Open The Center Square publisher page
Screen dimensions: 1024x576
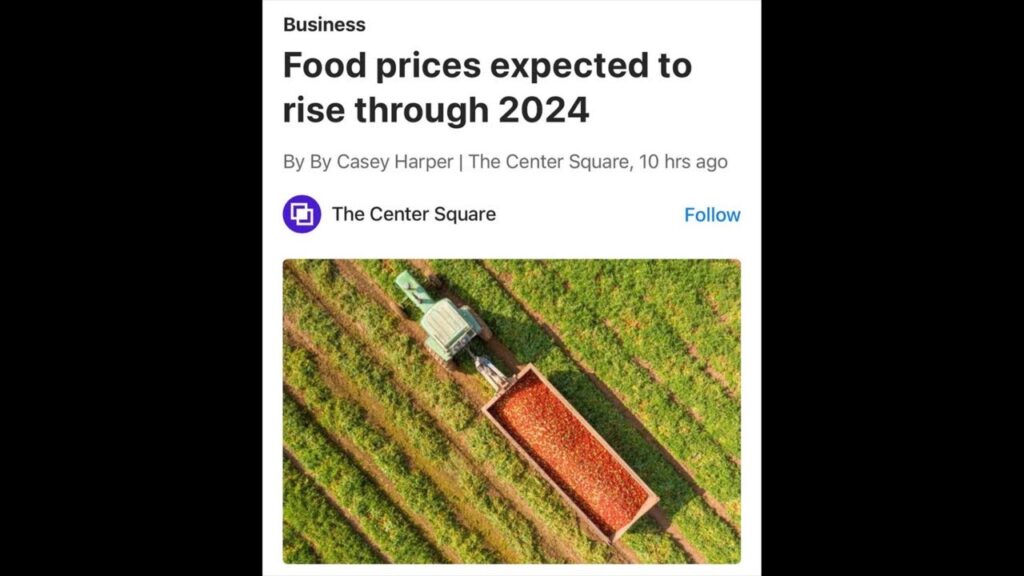(x=413, y=214)
